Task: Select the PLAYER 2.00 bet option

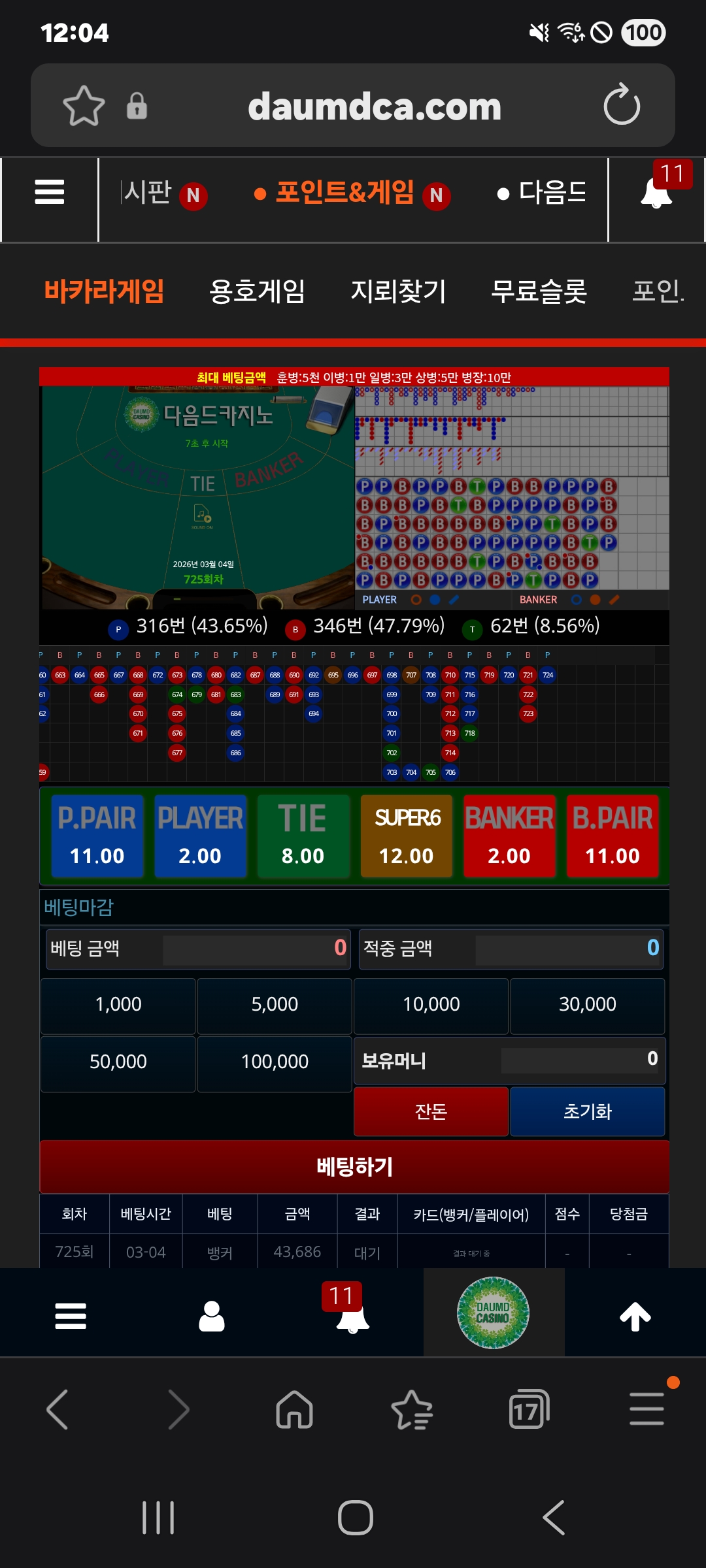Action: coord(200,836)
